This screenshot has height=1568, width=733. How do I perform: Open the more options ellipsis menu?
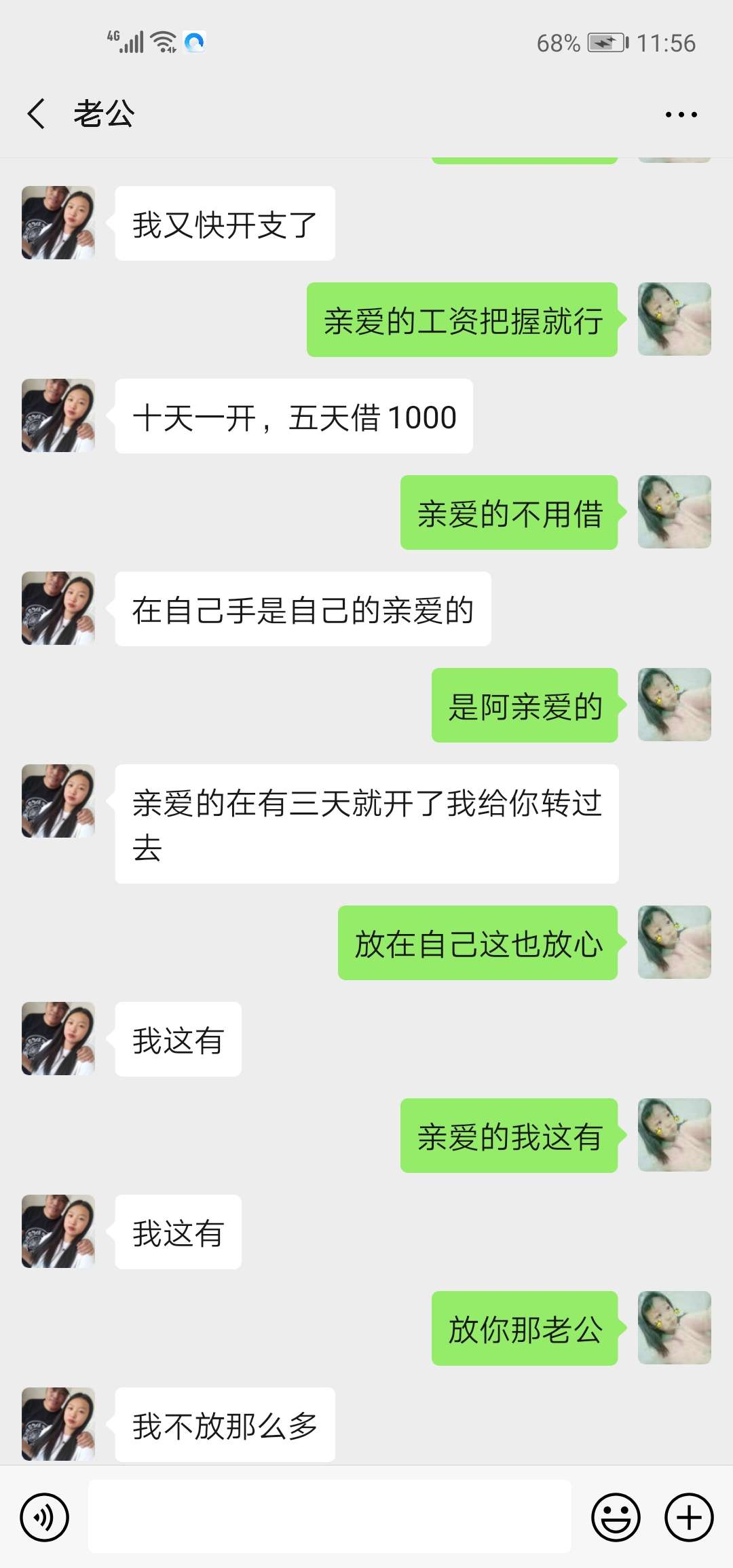tap(681, 114)
